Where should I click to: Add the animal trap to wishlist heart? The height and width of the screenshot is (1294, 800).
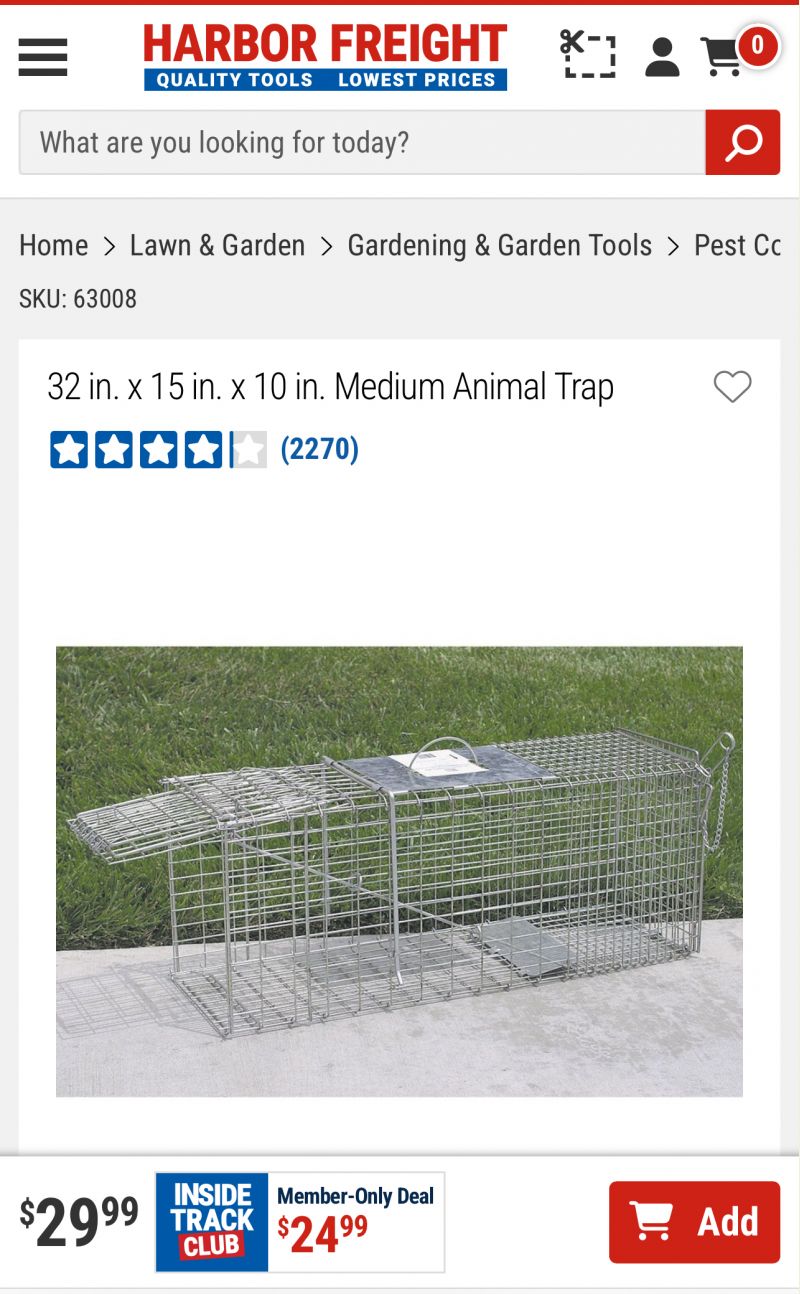tap(732, 386)
